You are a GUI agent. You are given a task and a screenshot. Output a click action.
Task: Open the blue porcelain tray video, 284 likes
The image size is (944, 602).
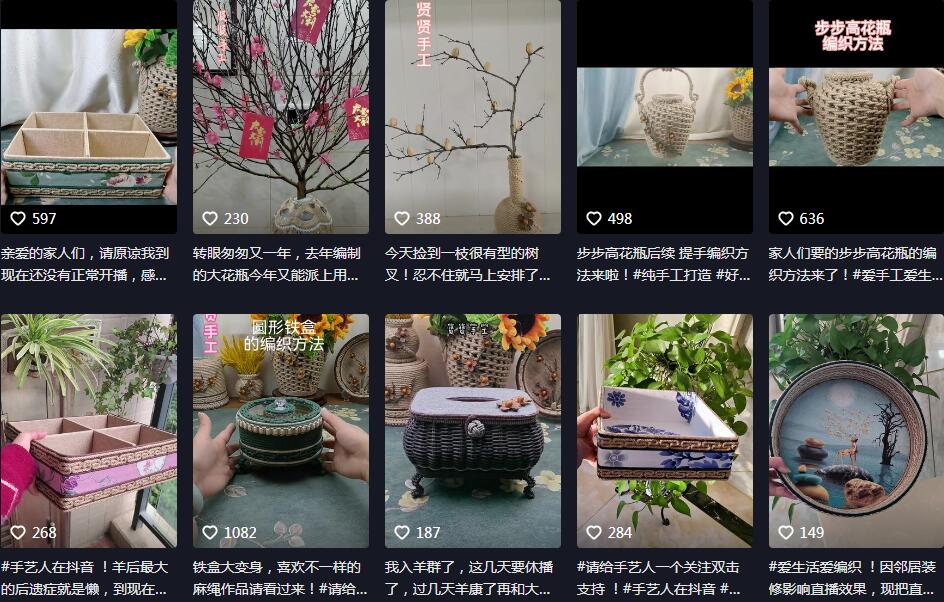point(664,430)
